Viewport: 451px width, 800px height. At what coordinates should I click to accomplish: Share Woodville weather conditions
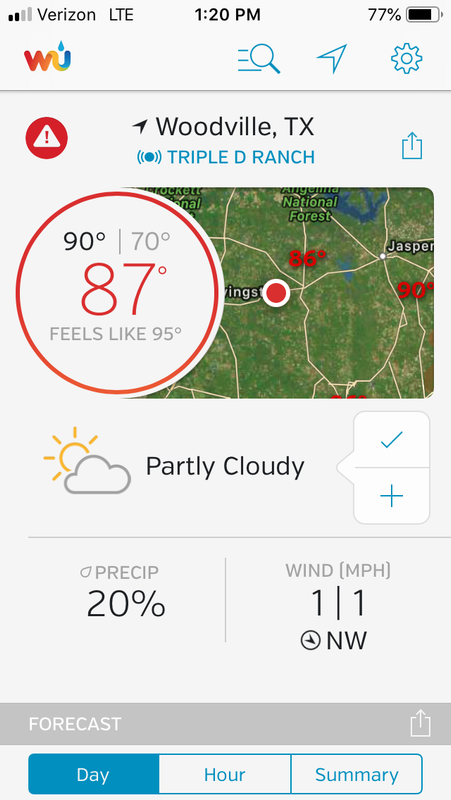pyautogui.click(x=412, y=146)
